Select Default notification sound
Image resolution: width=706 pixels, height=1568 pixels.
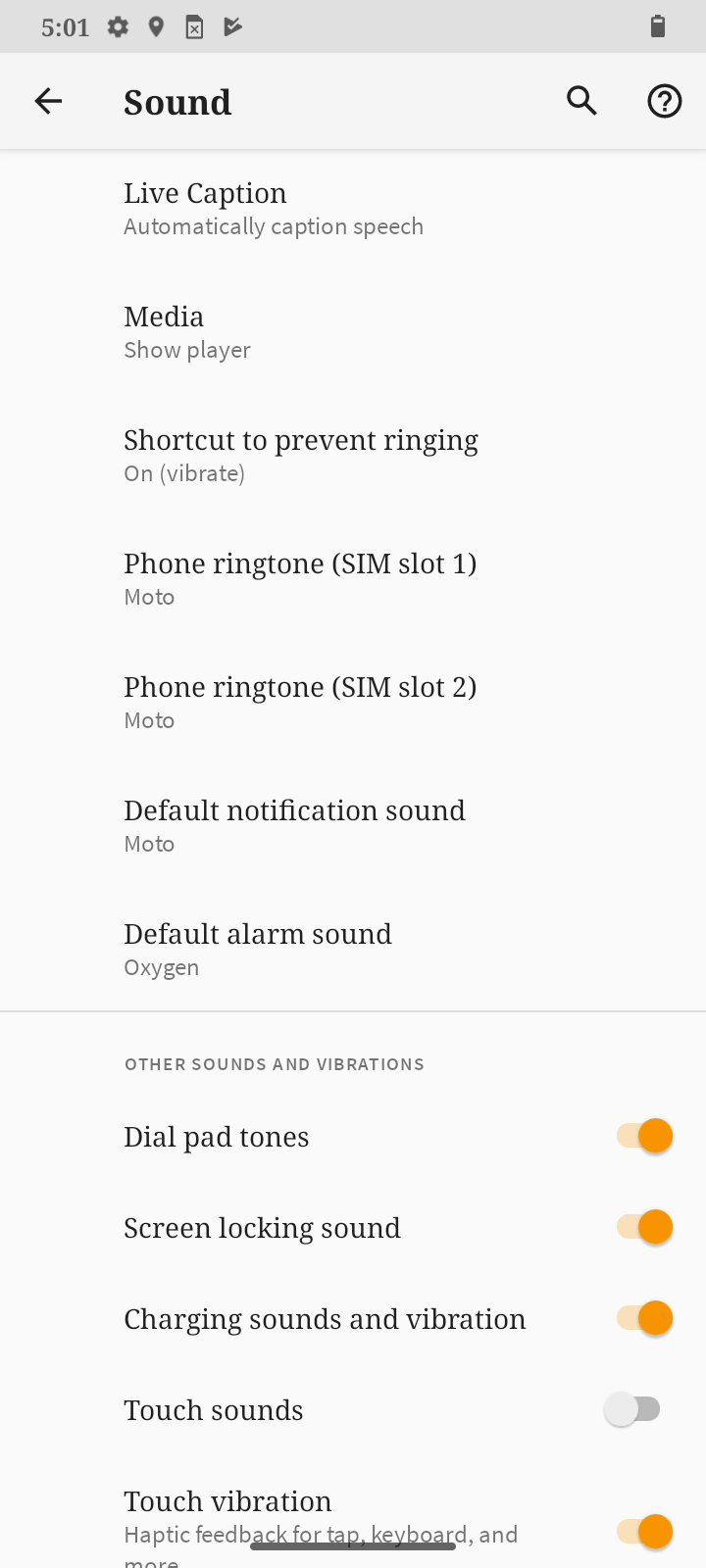pyautogui.click(x=294, y=826)
